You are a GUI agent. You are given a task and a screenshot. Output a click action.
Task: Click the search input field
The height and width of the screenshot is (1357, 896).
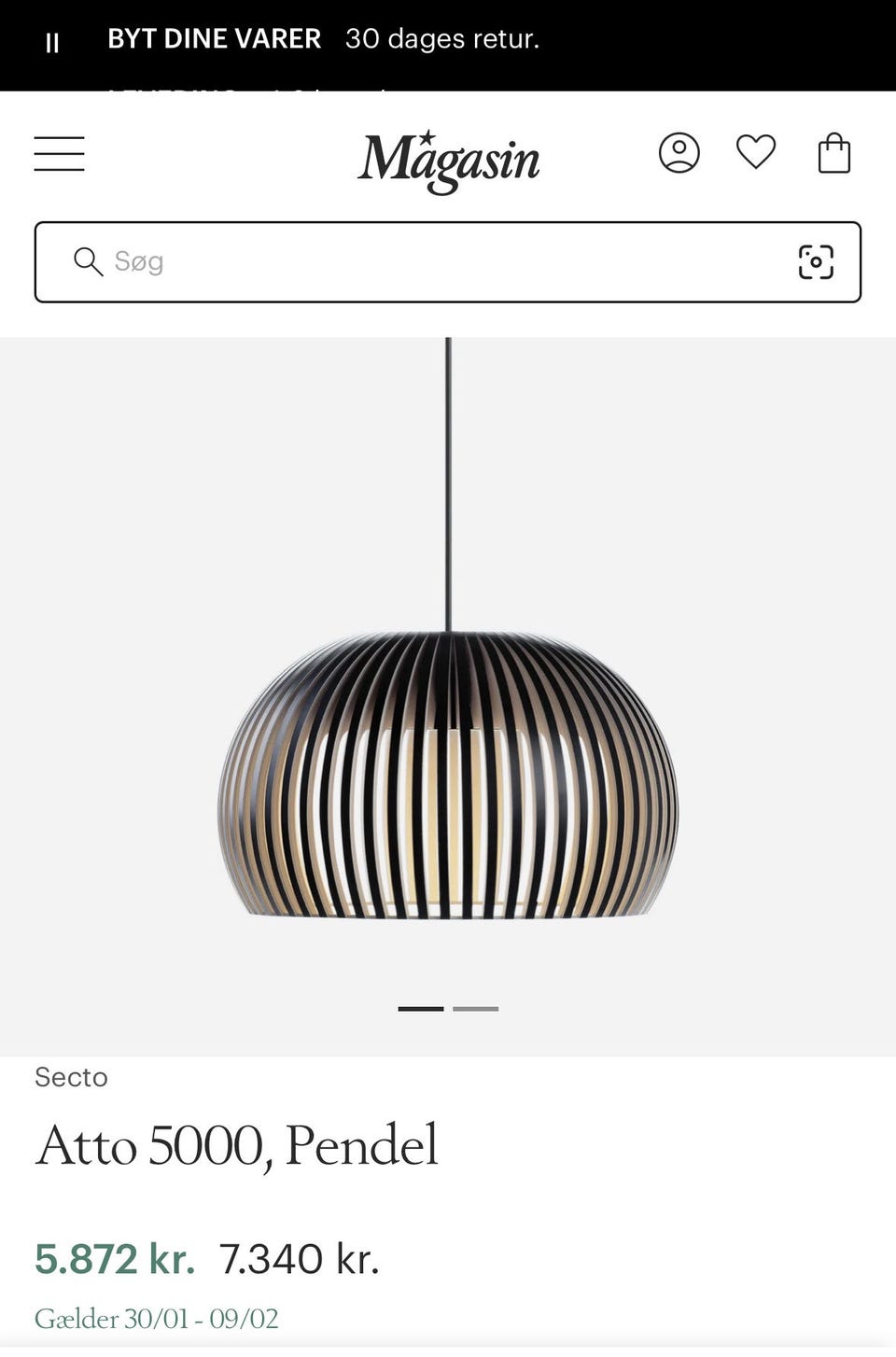(373, 262)
